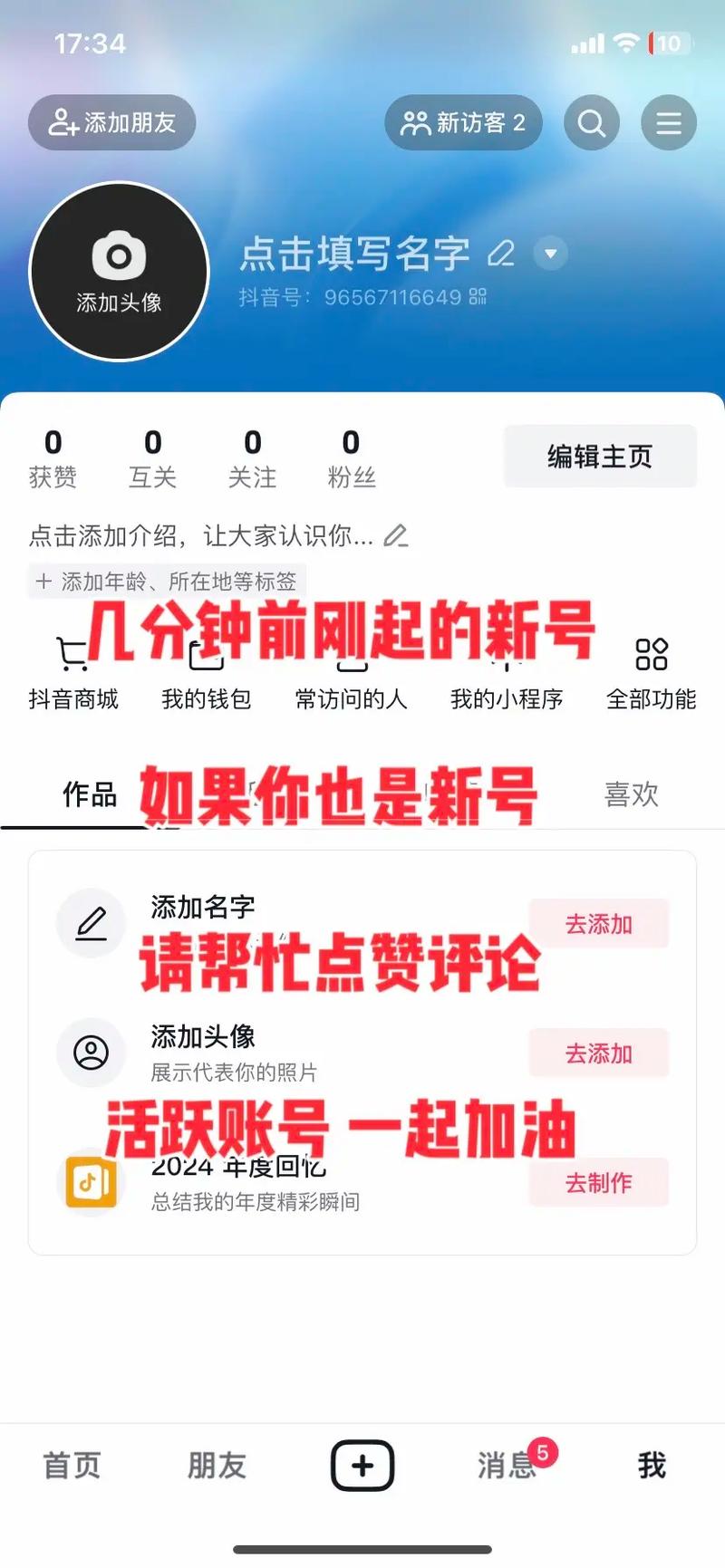The image size is (725, 1568).
Task: Open Messages (消息) with red badge
Action: pos(504,1467)
